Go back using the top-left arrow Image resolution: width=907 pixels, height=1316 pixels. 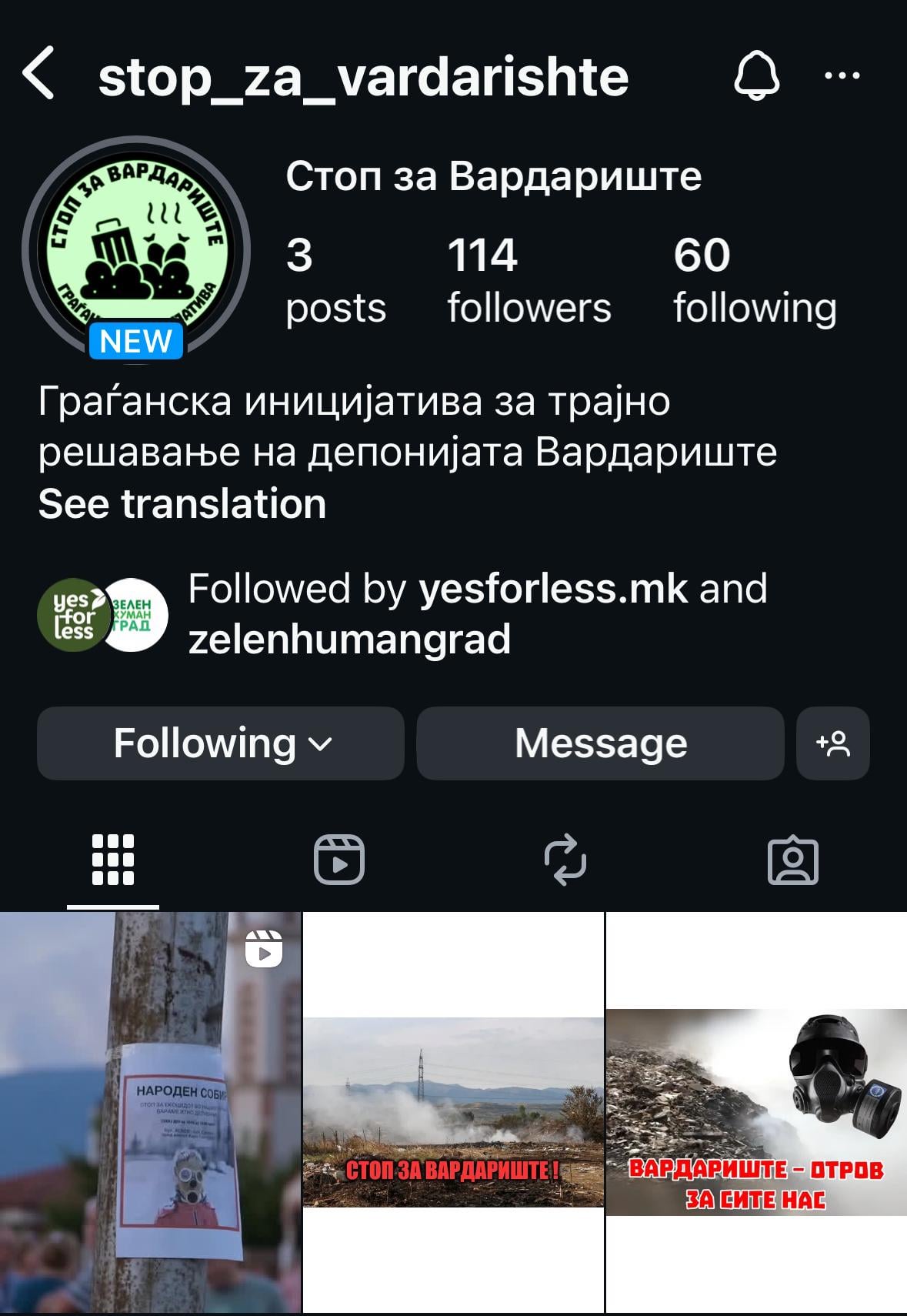click(38, 74)
